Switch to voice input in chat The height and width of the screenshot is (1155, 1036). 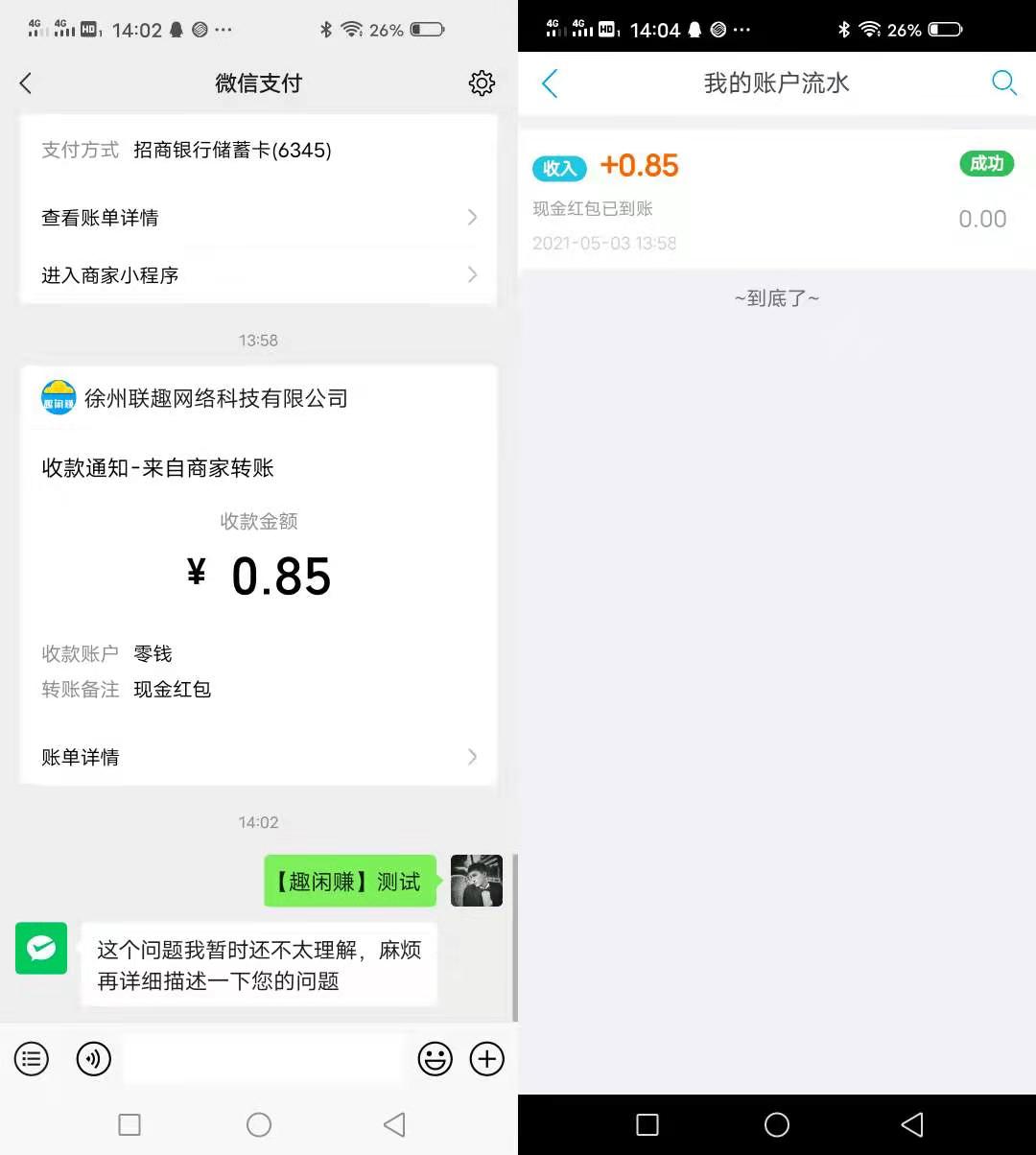click(94, 1059)
